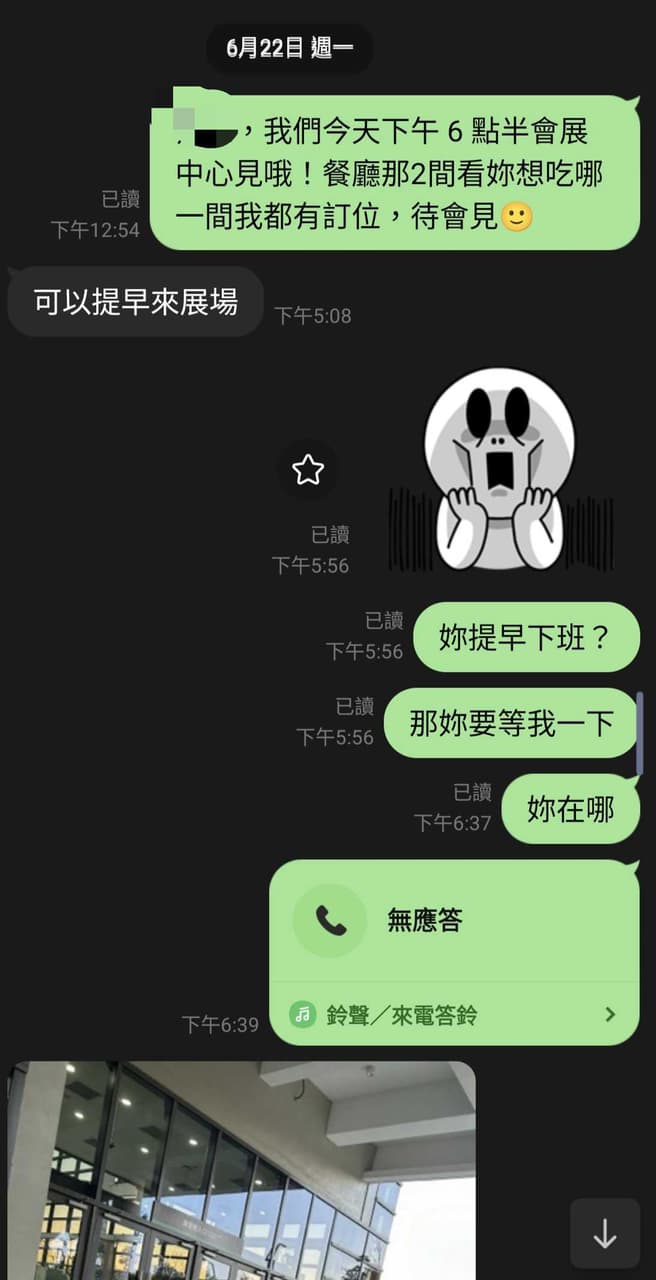656x1280 pixels.
Task: Jump to latest messages with down arrow
Action: (x=604, y=1234)
